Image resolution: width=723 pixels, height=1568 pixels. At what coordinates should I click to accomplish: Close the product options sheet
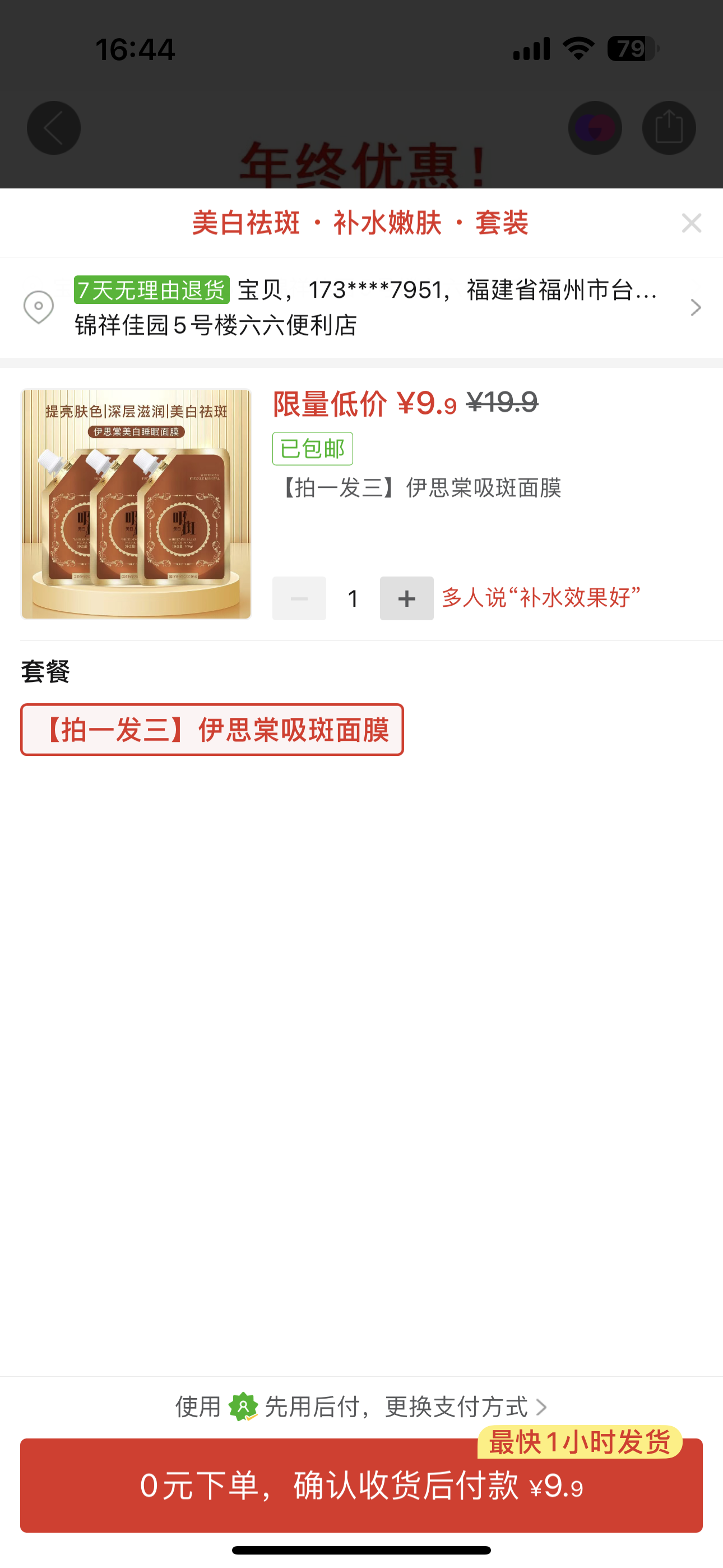coord(692,223)
